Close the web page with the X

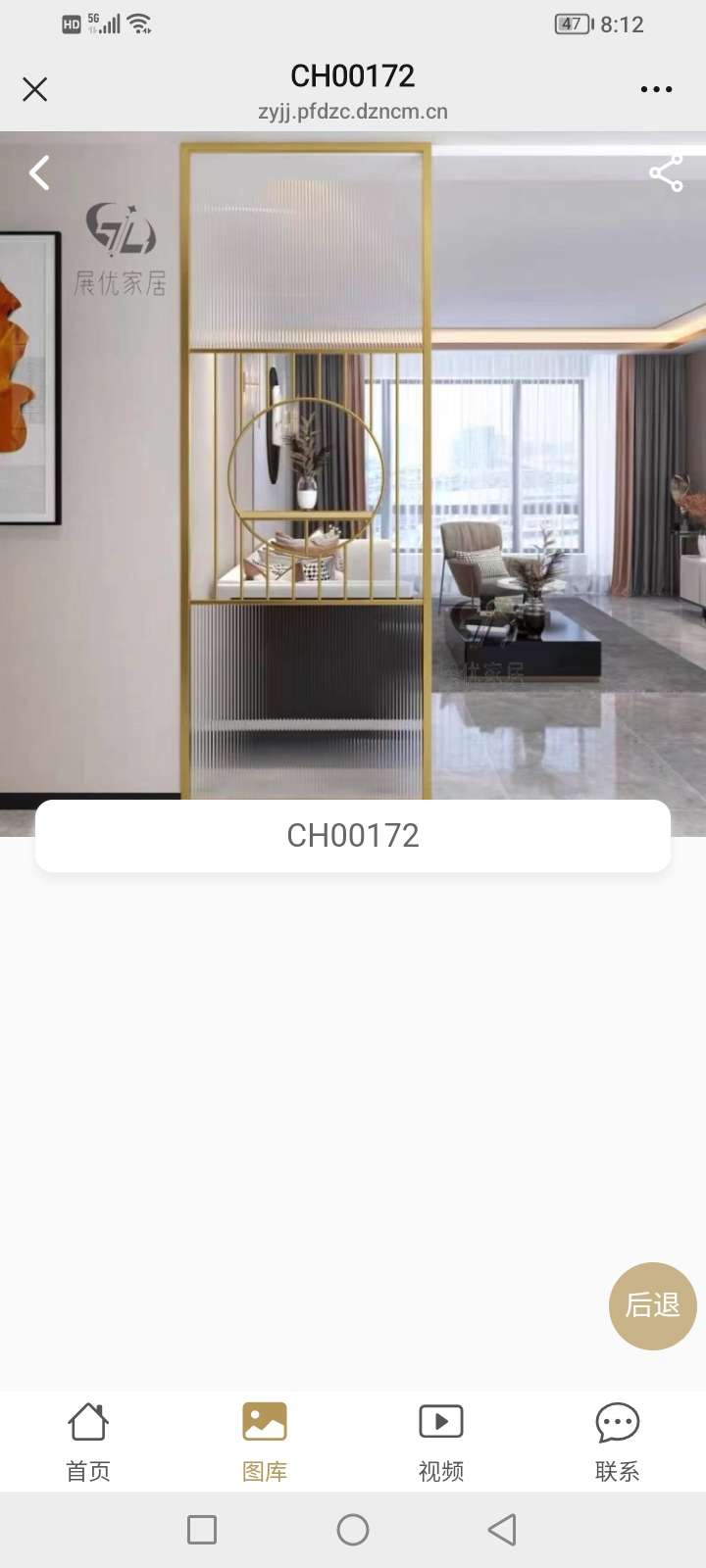coord(35,90)
